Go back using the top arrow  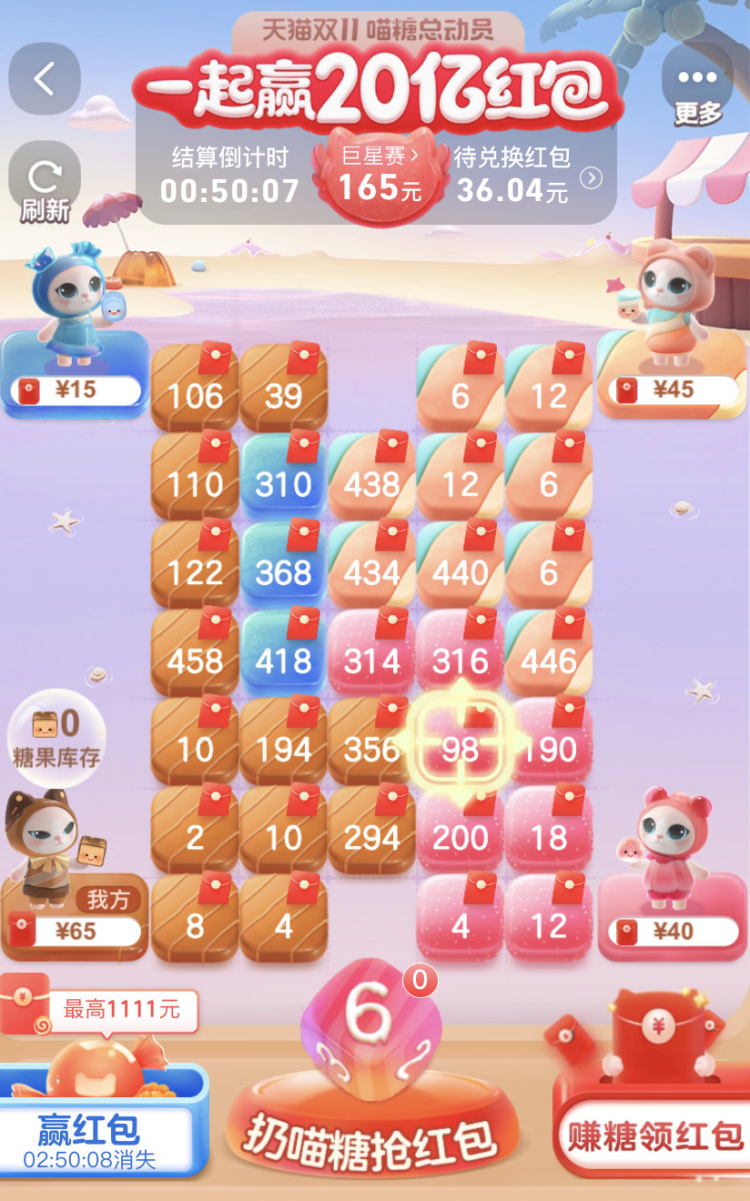[x=44, y=79]
